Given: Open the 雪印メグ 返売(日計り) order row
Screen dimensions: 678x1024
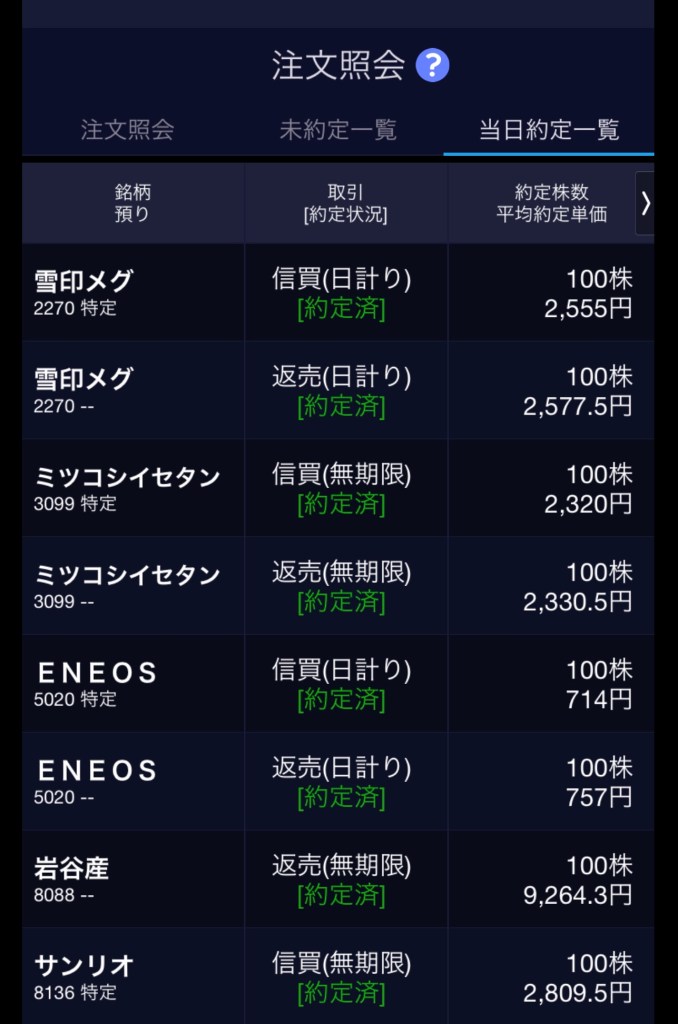Looking at the screenshot, I should (338, 391).
